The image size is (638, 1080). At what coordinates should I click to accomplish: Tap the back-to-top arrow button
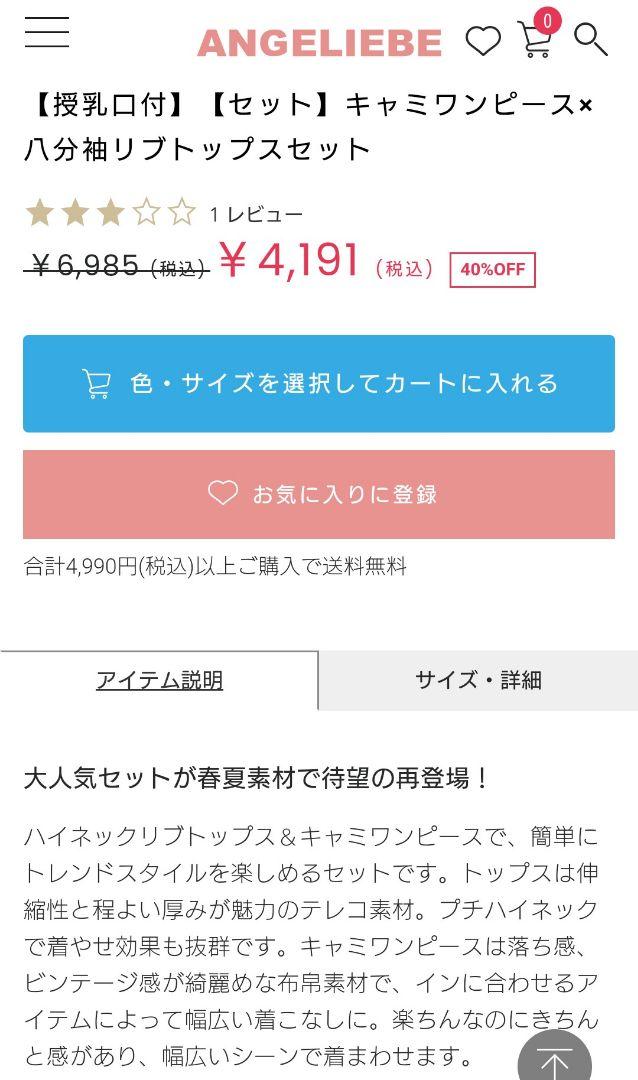(x=555, y=1057)
